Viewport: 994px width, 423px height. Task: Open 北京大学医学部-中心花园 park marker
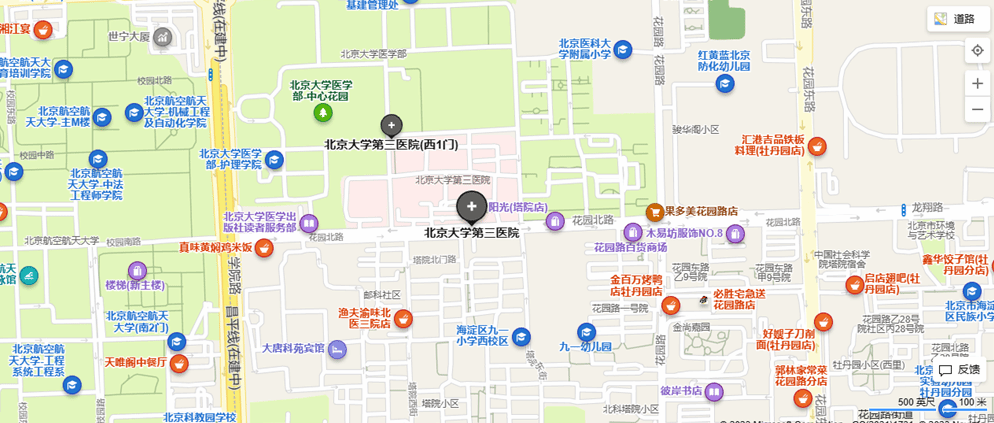[323, 113]
